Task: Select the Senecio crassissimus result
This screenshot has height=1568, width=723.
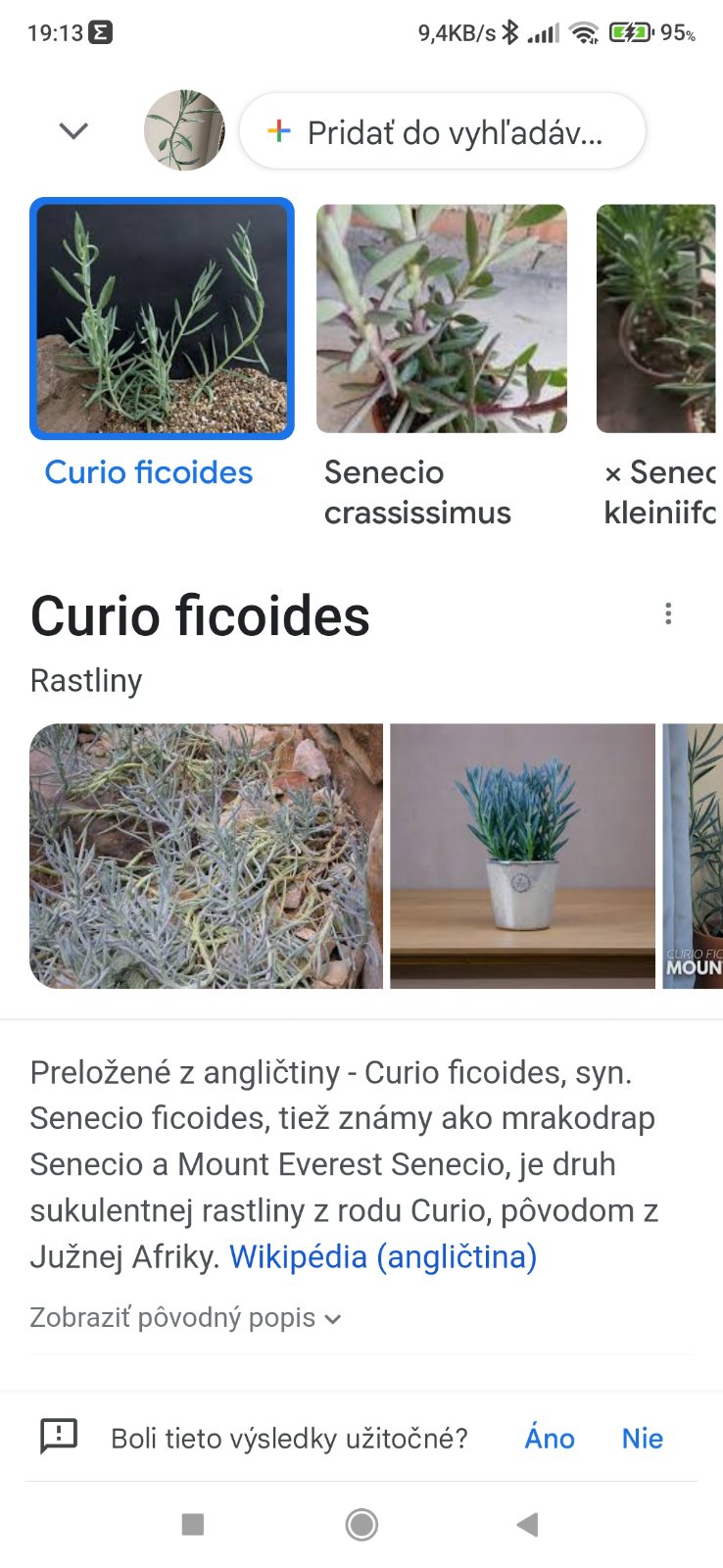Action: (x=441, y=318)
